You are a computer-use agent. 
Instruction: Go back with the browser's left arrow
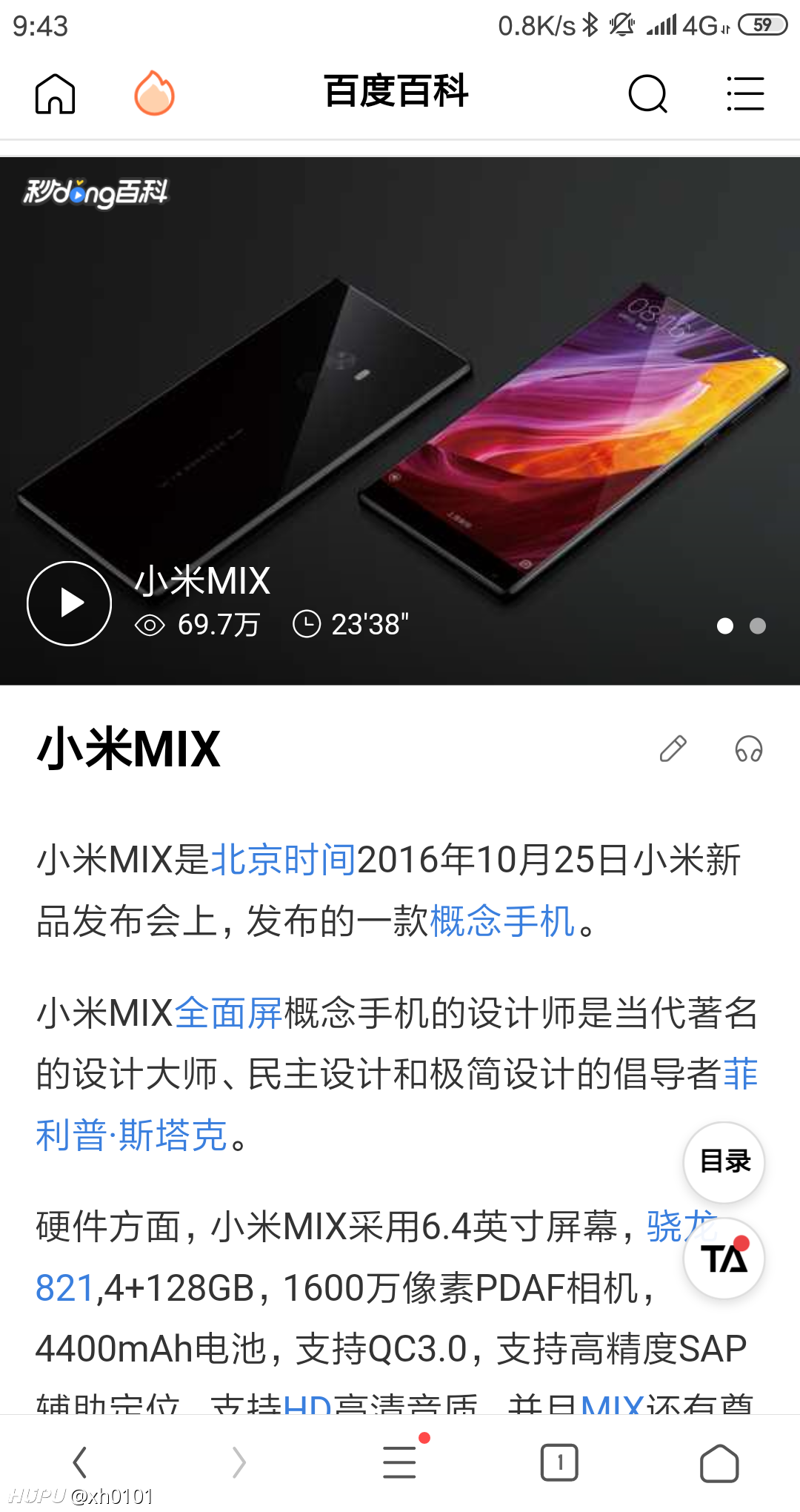(x=80, y=1462)
